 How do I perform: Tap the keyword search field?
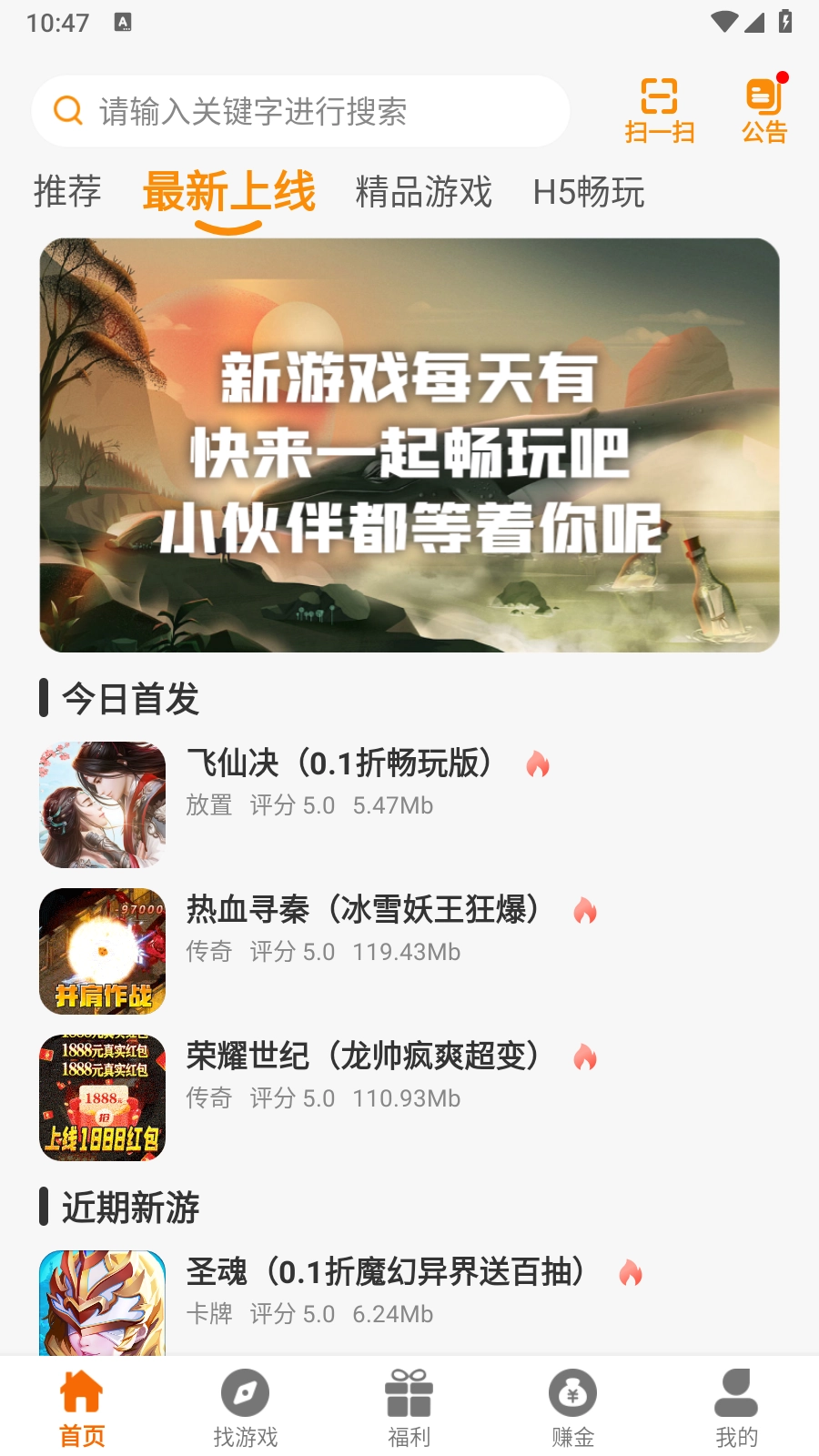tap(300, 111)
